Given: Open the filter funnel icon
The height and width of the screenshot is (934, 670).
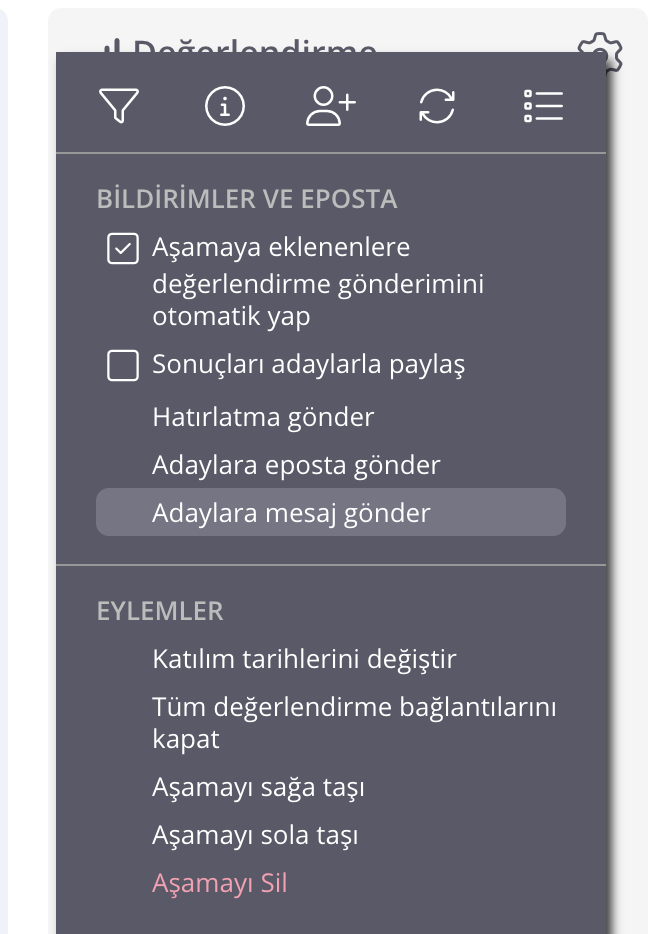Looking at the screenshot, I should (119, 106).
